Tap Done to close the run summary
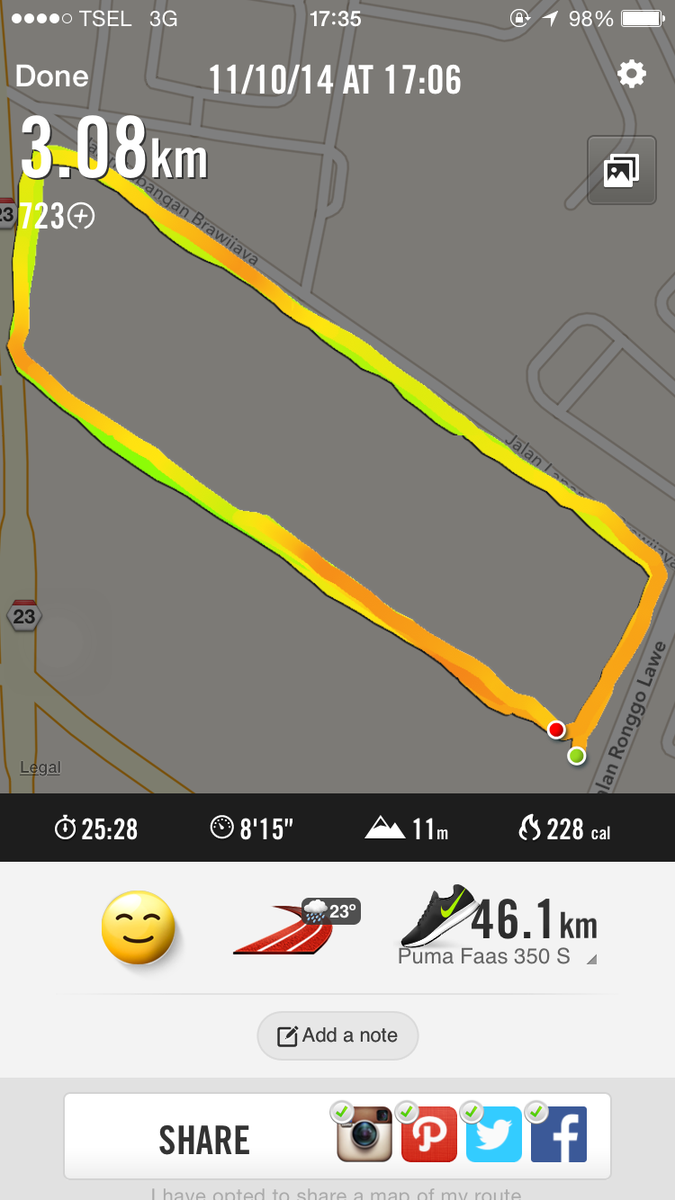Image resolution: width=675 pixels, height=1200 pixels. [52, 77]
